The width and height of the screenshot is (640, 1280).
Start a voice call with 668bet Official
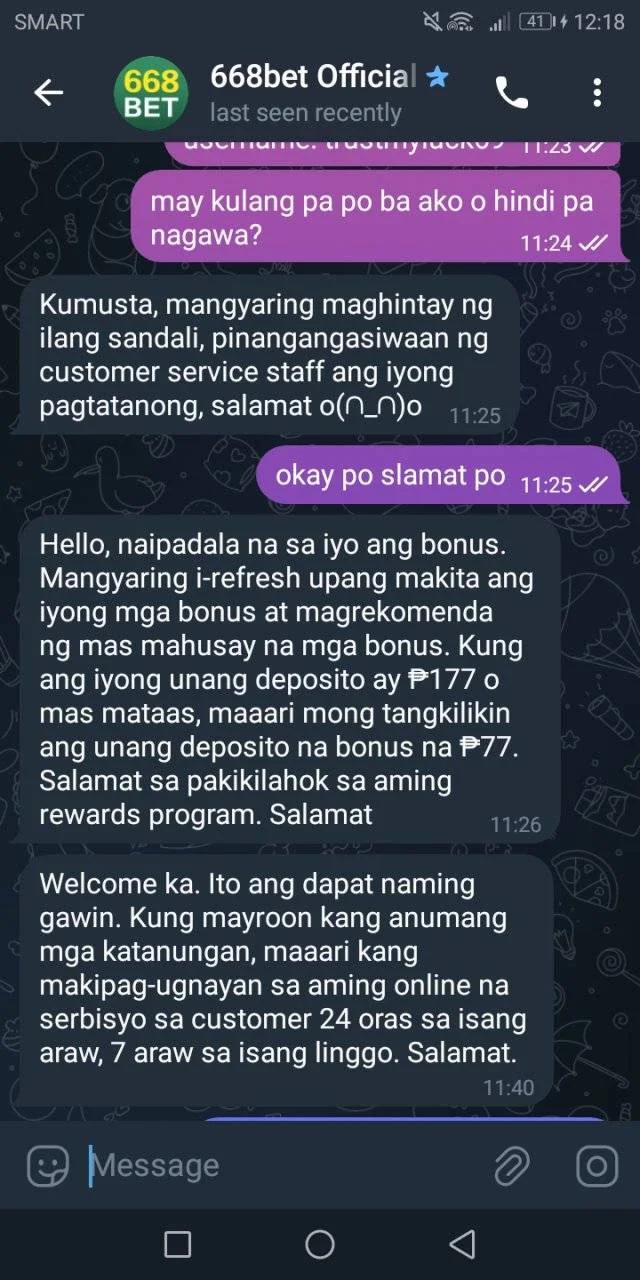pyautogui.click(x=512, y=93)
